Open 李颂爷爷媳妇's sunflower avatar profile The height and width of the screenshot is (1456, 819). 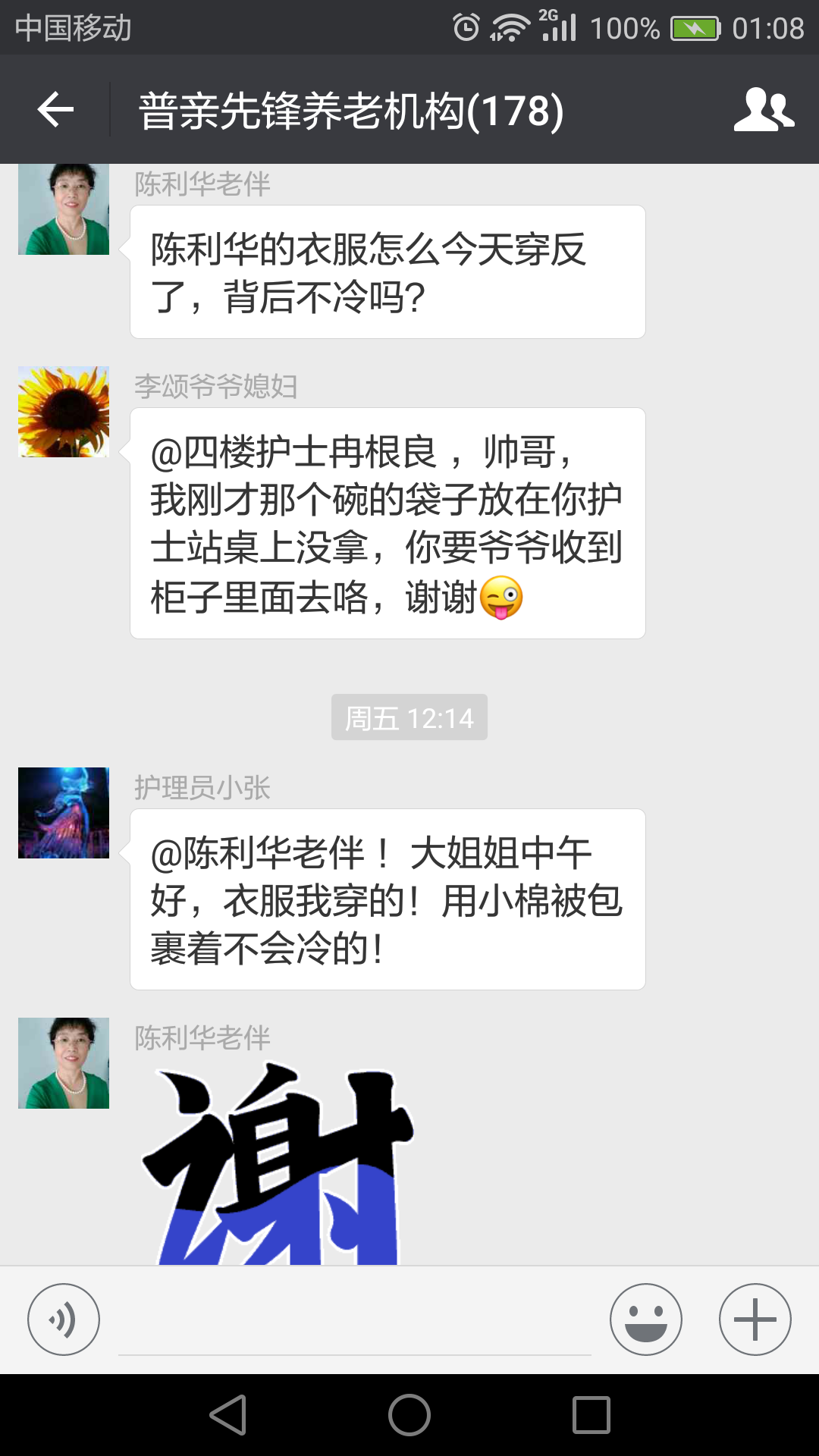tap(64, 412)
